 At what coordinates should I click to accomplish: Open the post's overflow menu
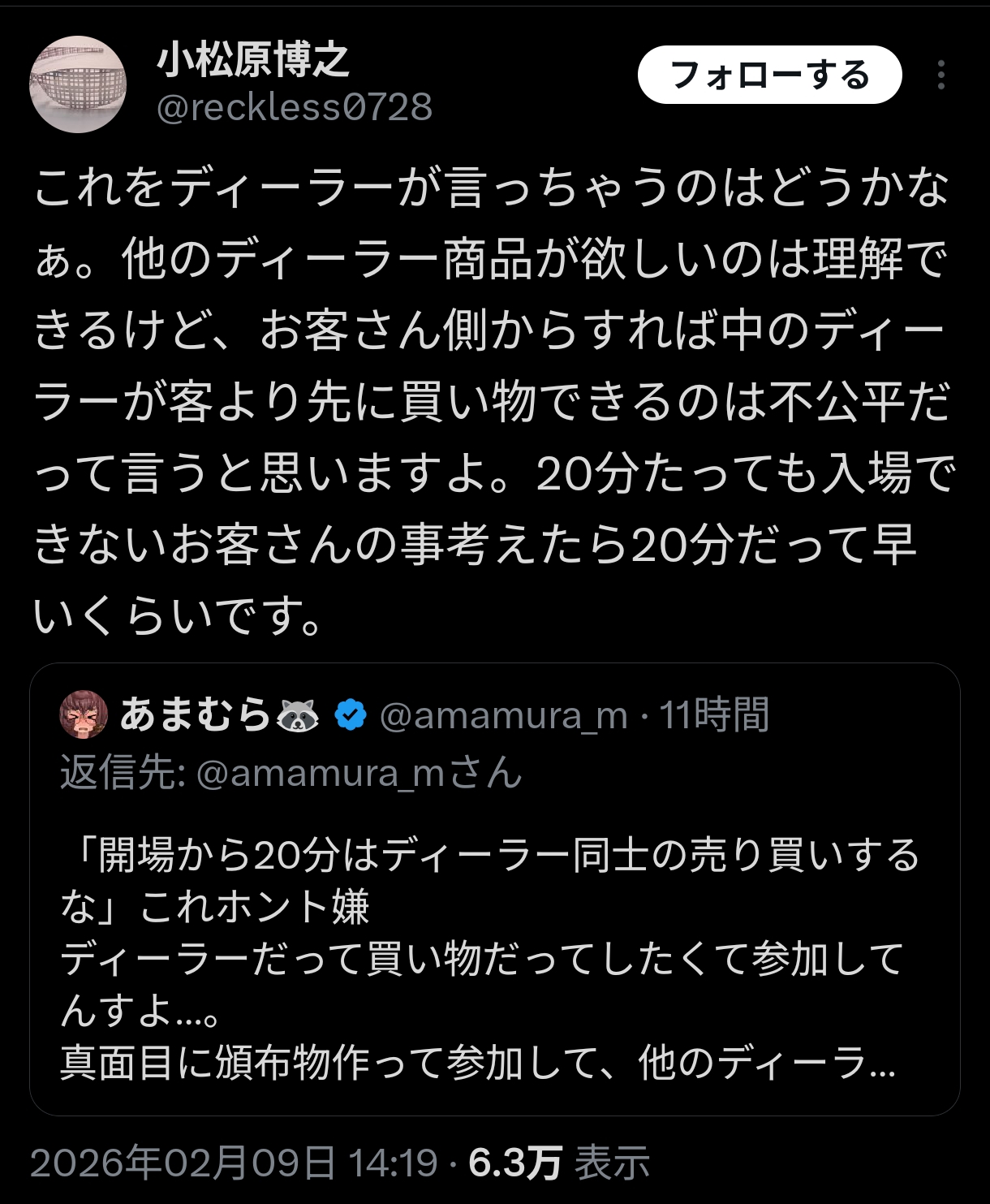tap(940, 75)
